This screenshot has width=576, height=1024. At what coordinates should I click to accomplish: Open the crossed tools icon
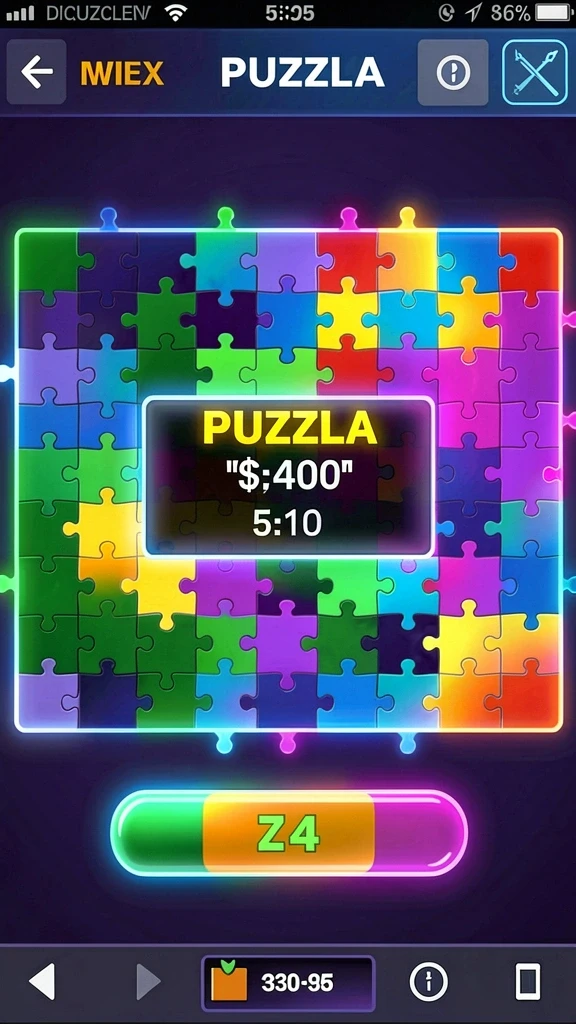[535, 72]
